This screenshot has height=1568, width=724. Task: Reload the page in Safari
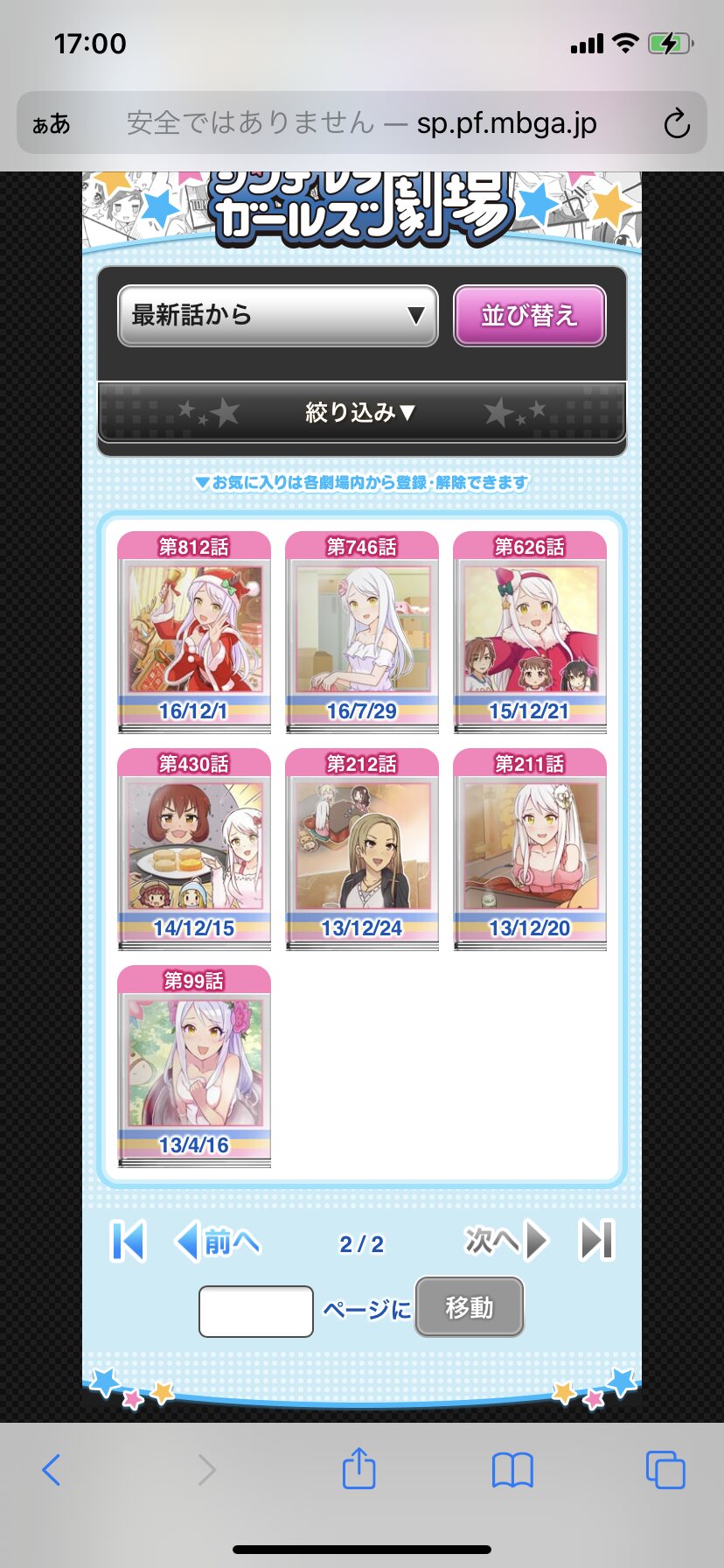[676, 123]
